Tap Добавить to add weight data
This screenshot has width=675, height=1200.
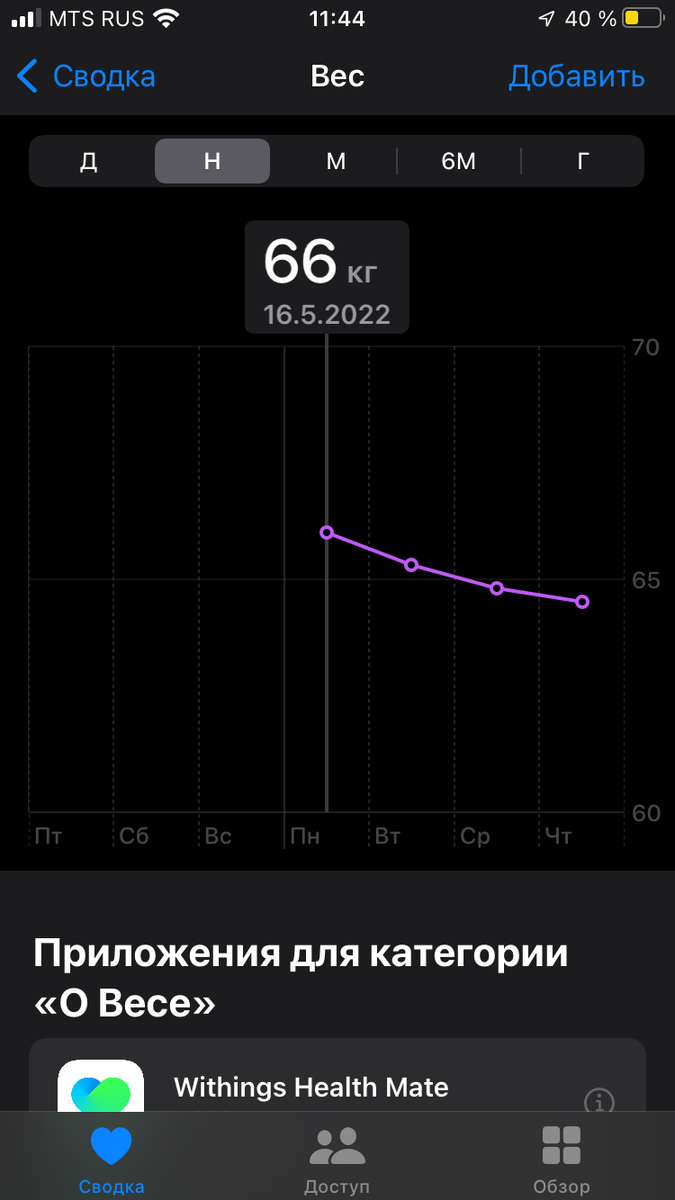pos(576,77)
